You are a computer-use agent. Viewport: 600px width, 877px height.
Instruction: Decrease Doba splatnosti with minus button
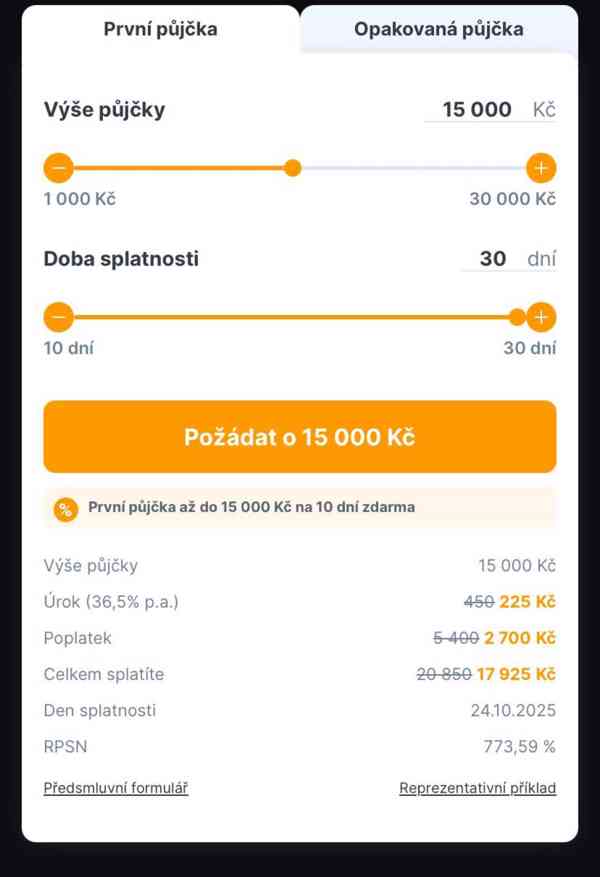58,318
